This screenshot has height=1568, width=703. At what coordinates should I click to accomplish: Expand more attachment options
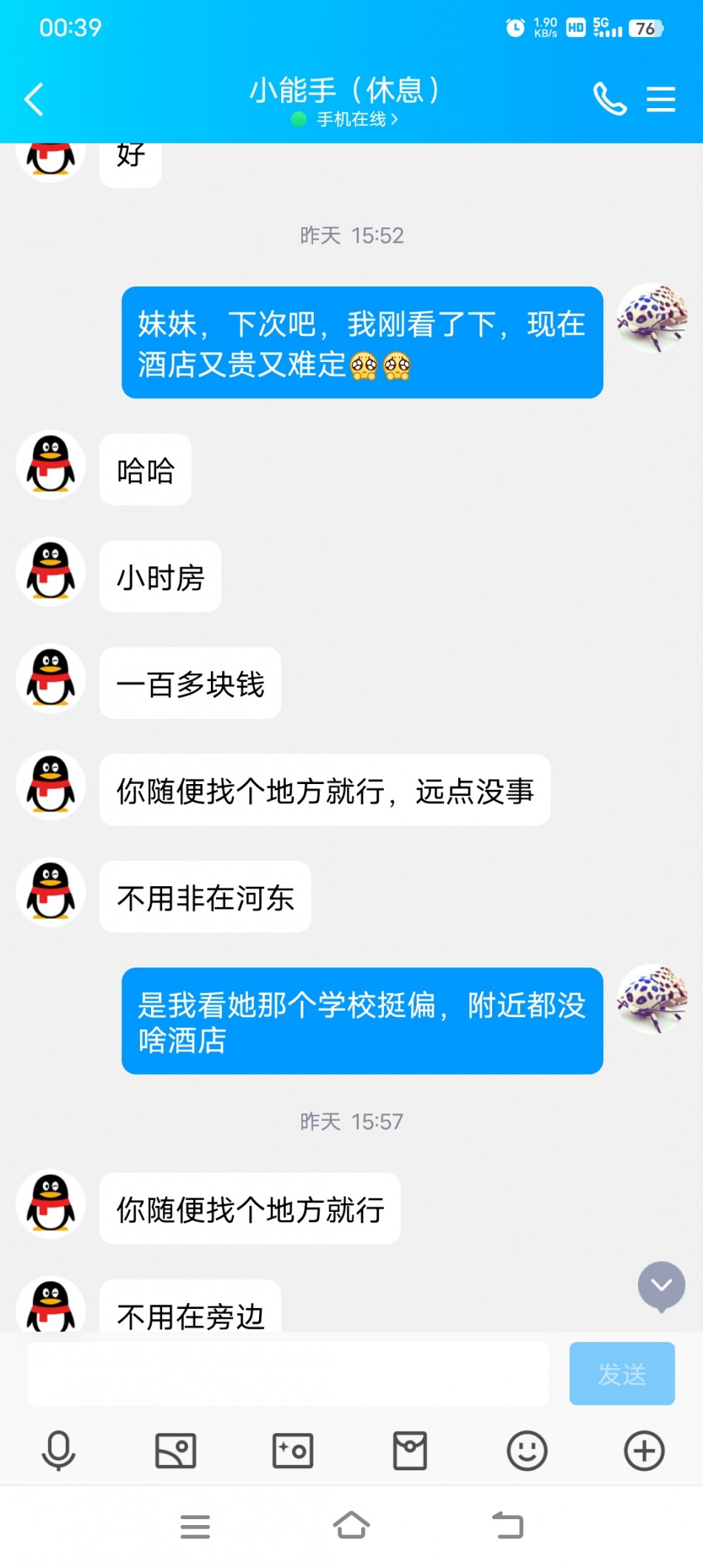click(644, 1450)
